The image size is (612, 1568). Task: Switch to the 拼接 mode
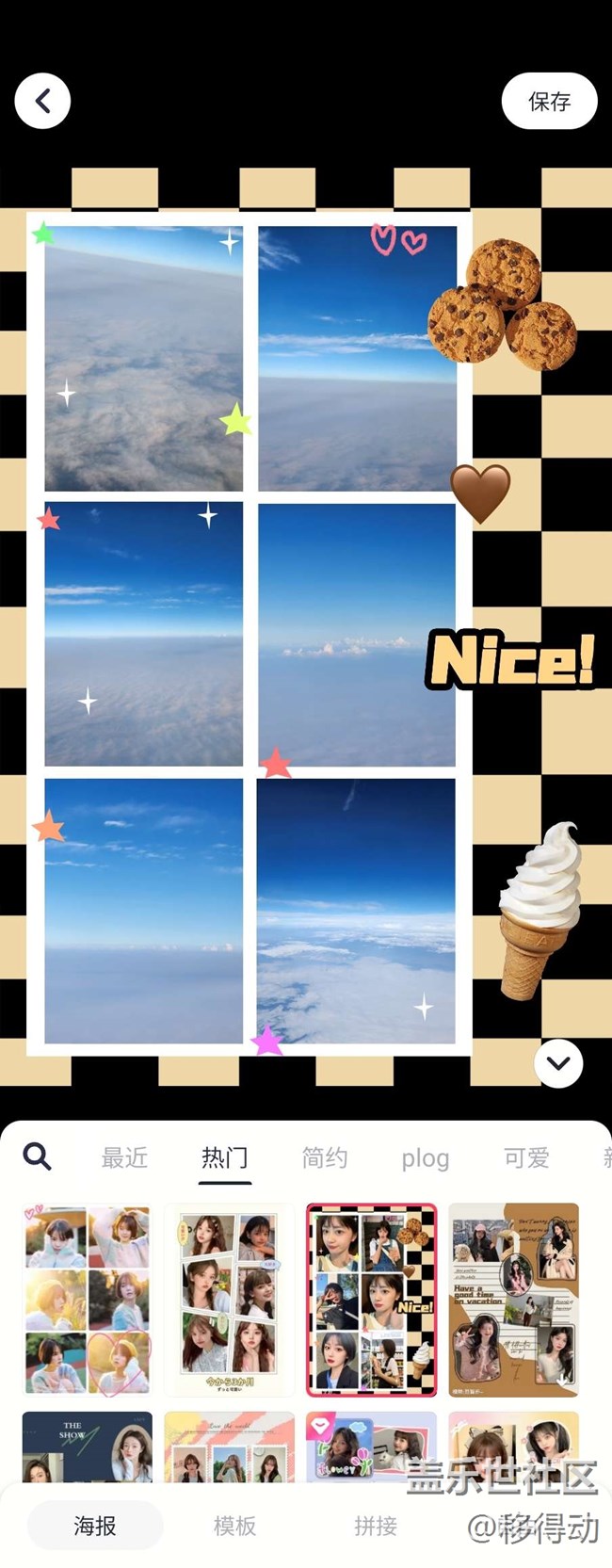375,1526
